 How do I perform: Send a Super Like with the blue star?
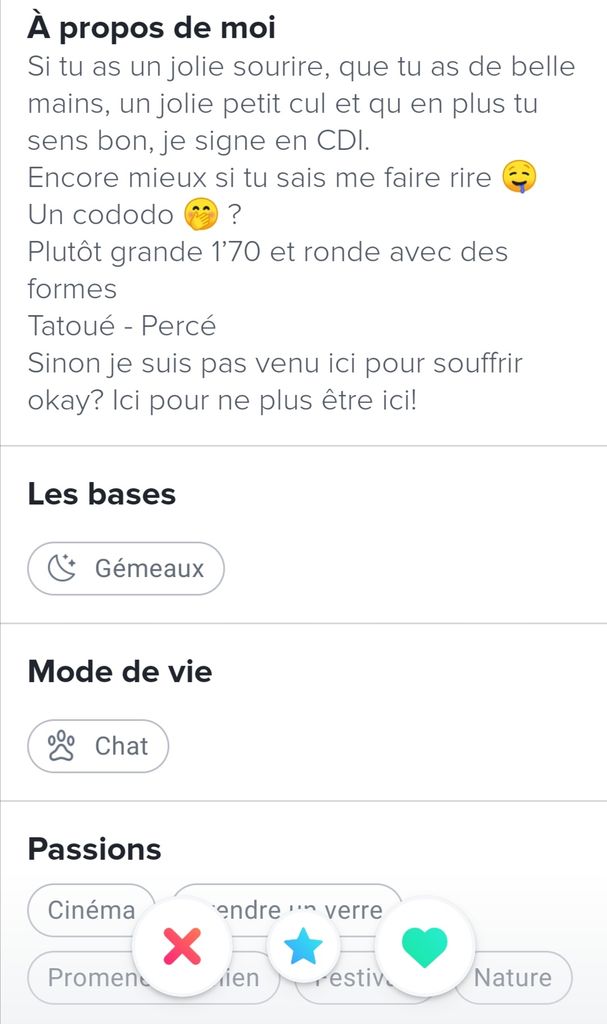[x=302, y=946]
